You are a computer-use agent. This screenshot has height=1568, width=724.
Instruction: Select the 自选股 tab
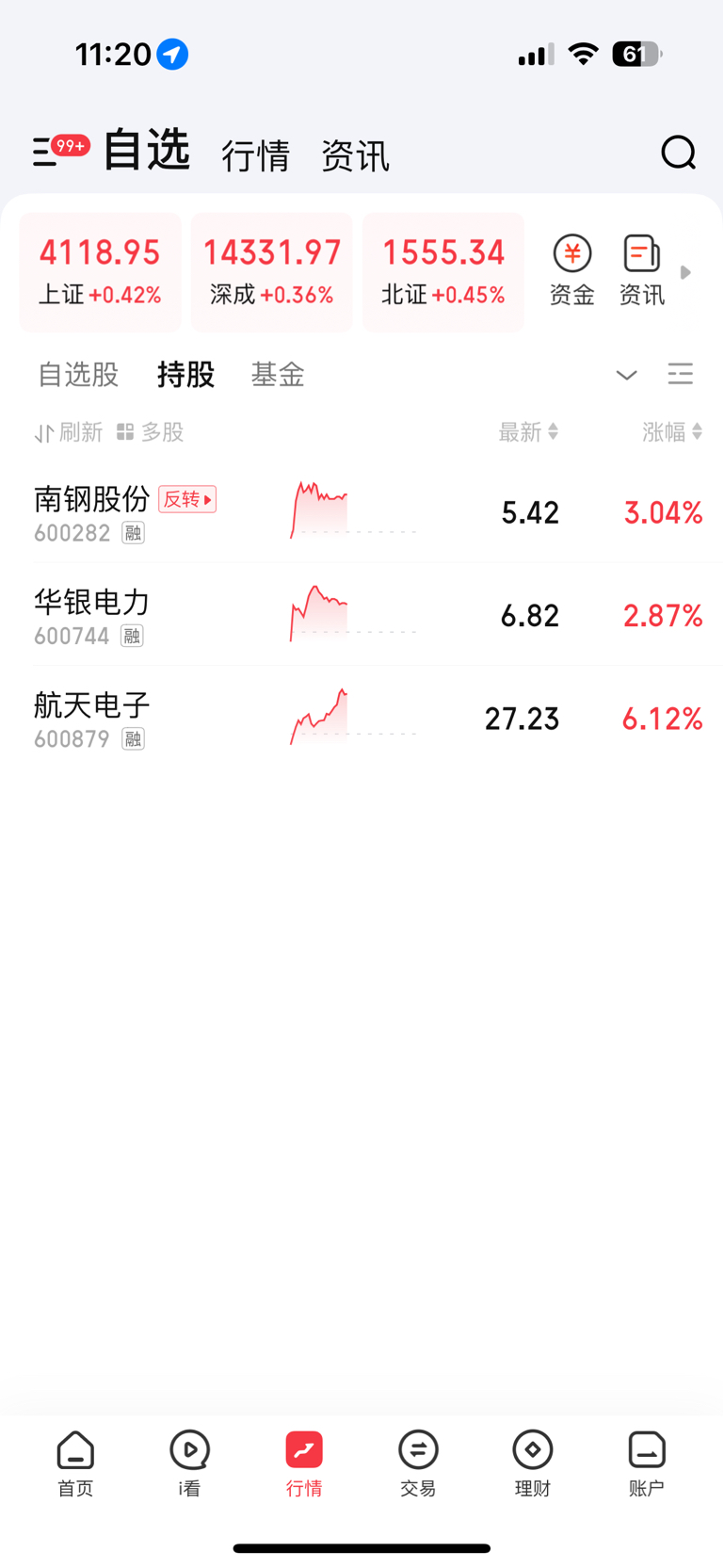78,375
